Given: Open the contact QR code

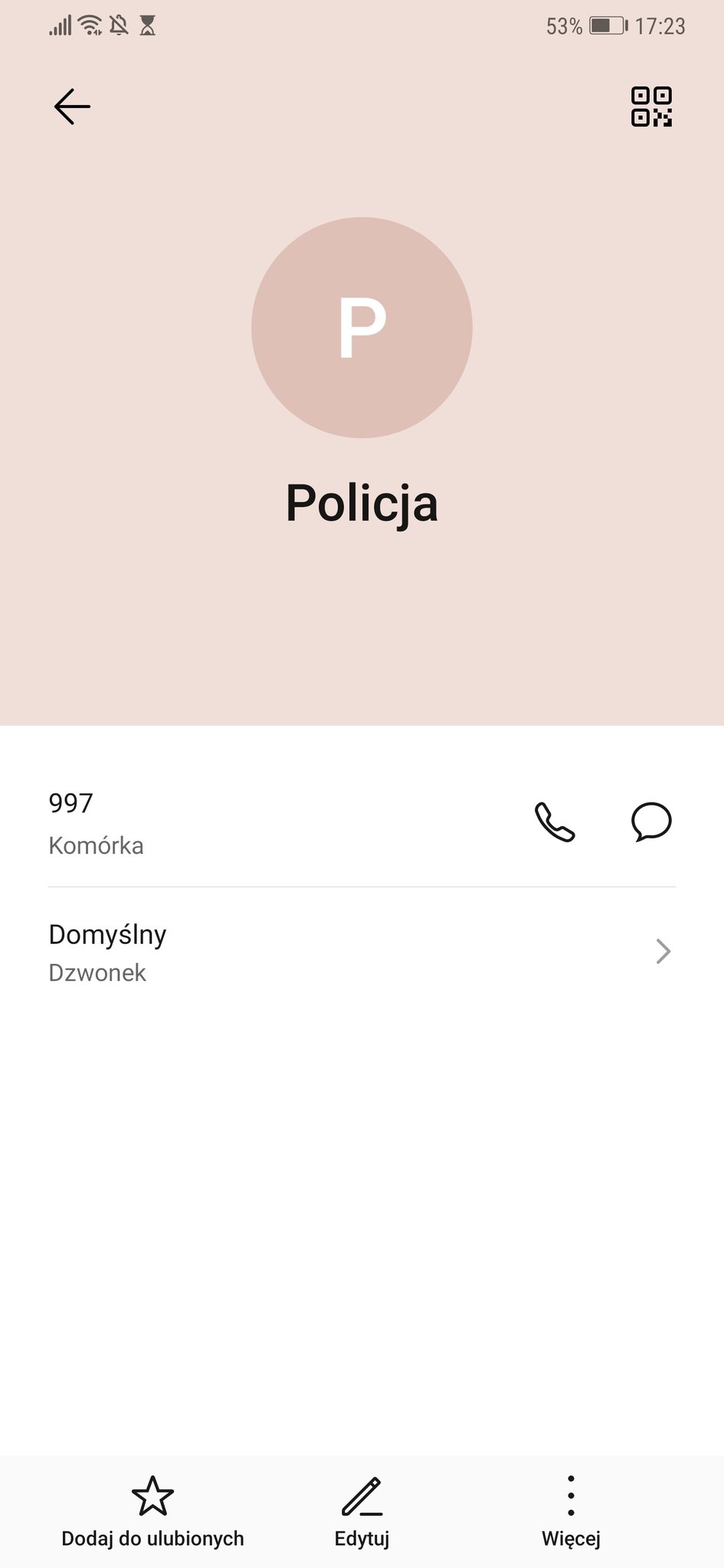Looking at the screenshot, I should (650, 106).
